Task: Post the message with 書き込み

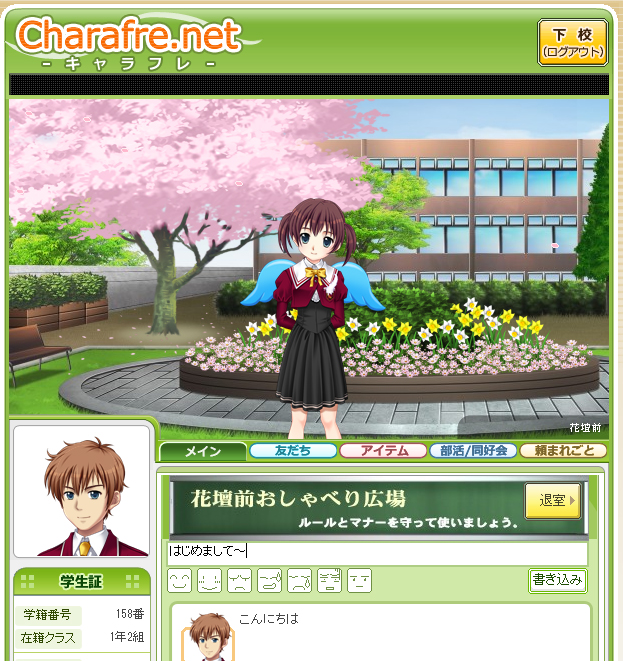Action: pos(557,580)
